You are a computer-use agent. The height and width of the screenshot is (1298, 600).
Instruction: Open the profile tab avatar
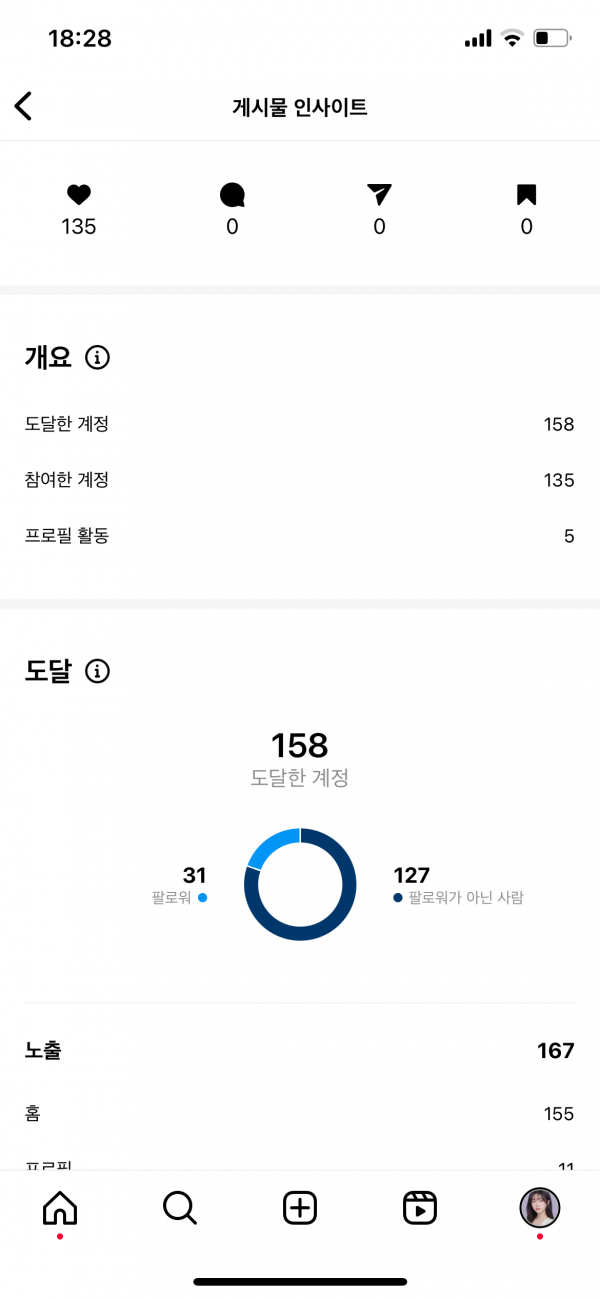click(x=540, y=1208)
